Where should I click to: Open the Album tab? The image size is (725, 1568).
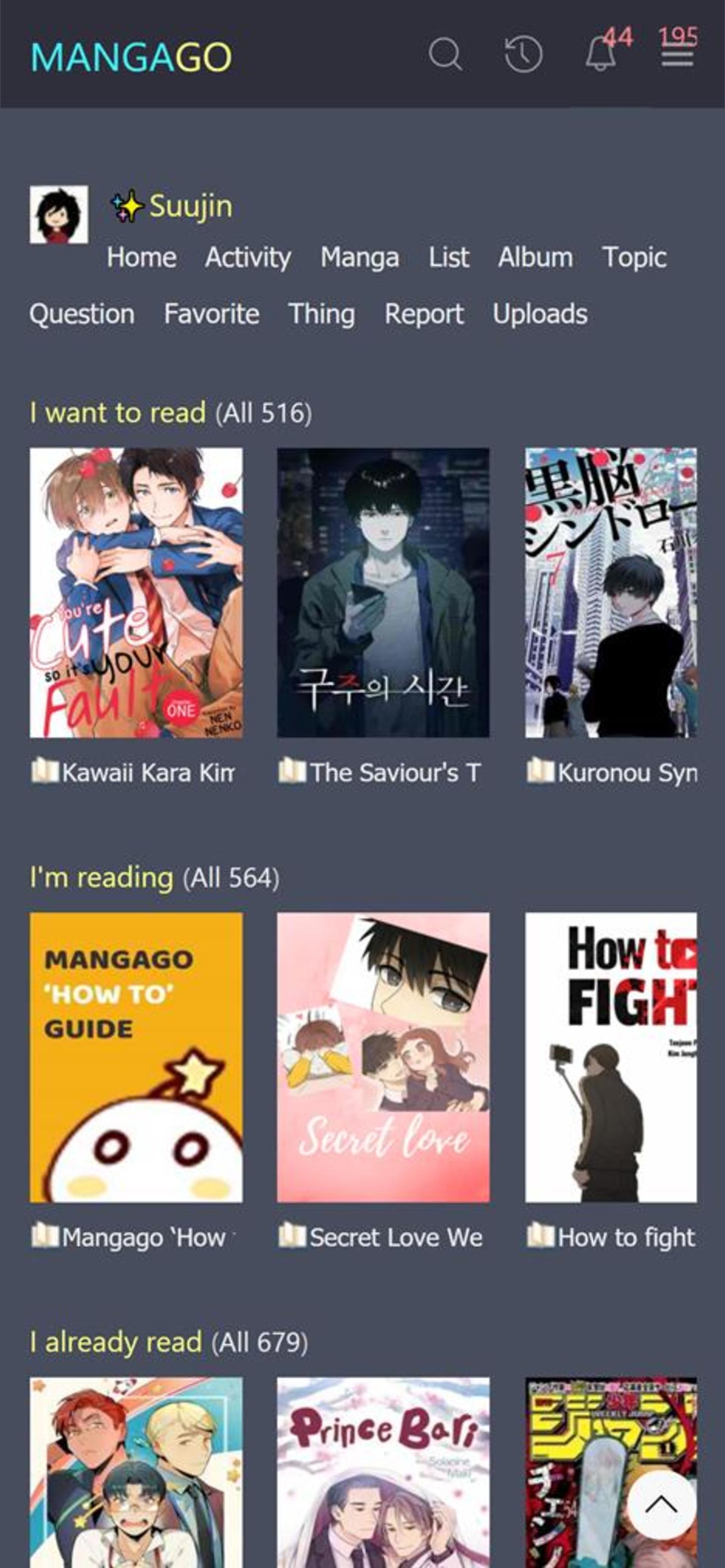click(535, 257)
